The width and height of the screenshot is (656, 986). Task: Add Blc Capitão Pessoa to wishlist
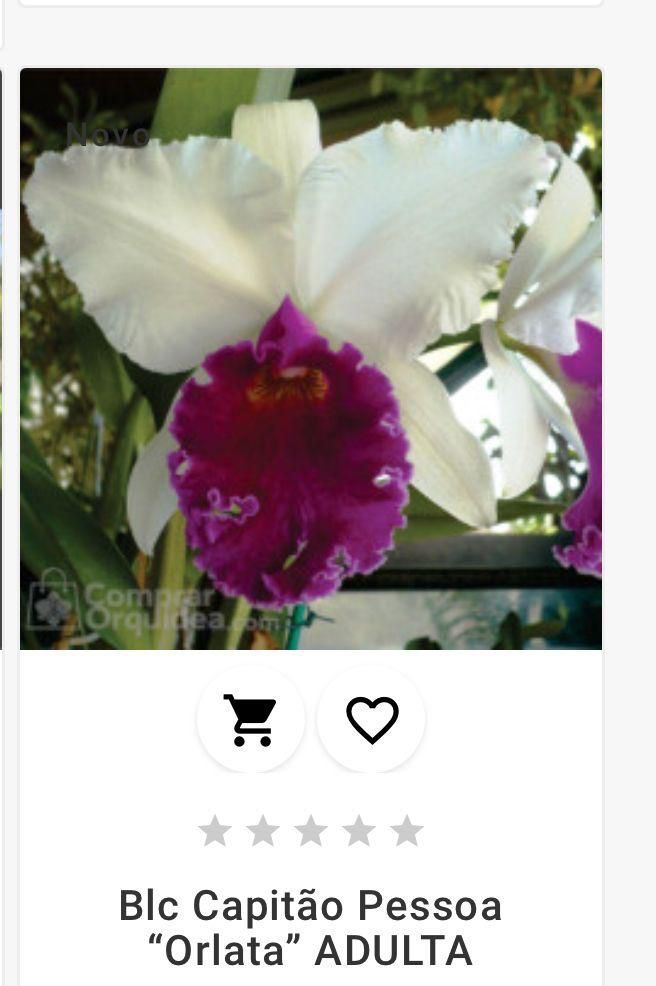point(372,720)
